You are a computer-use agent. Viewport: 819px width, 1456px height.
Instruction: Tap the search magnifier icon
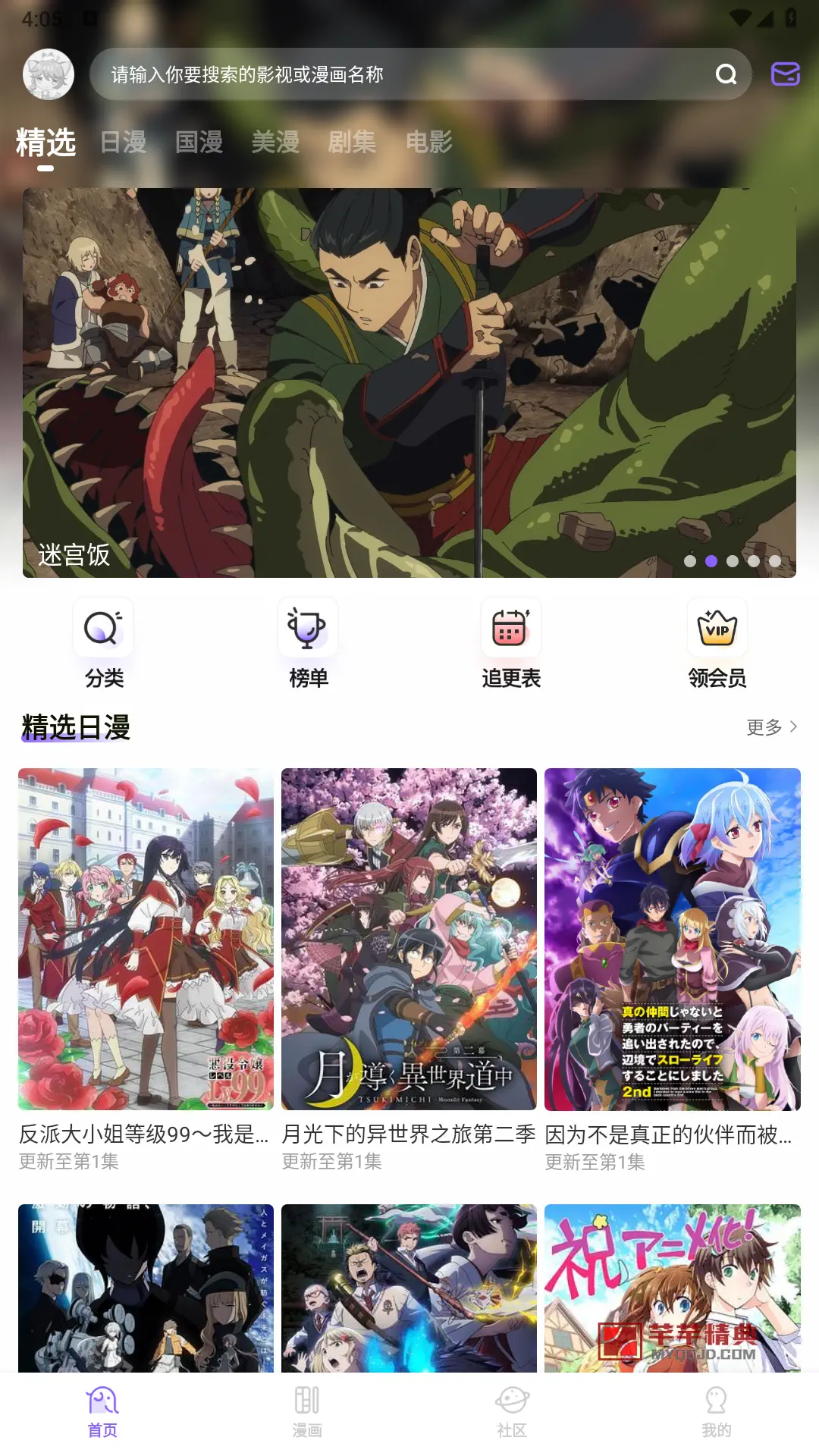tap(726, 74)
